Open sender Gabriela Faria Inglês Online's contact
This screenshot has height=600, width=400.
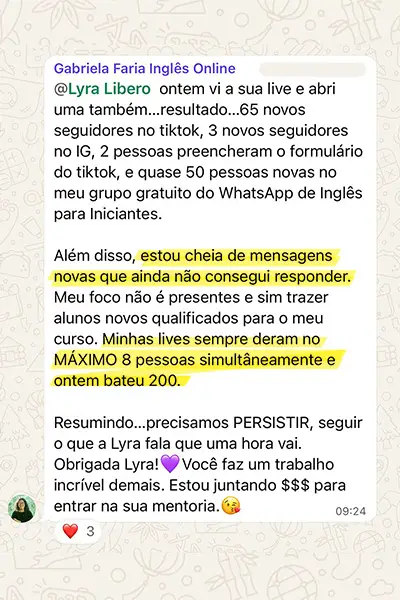pos(144,68)
